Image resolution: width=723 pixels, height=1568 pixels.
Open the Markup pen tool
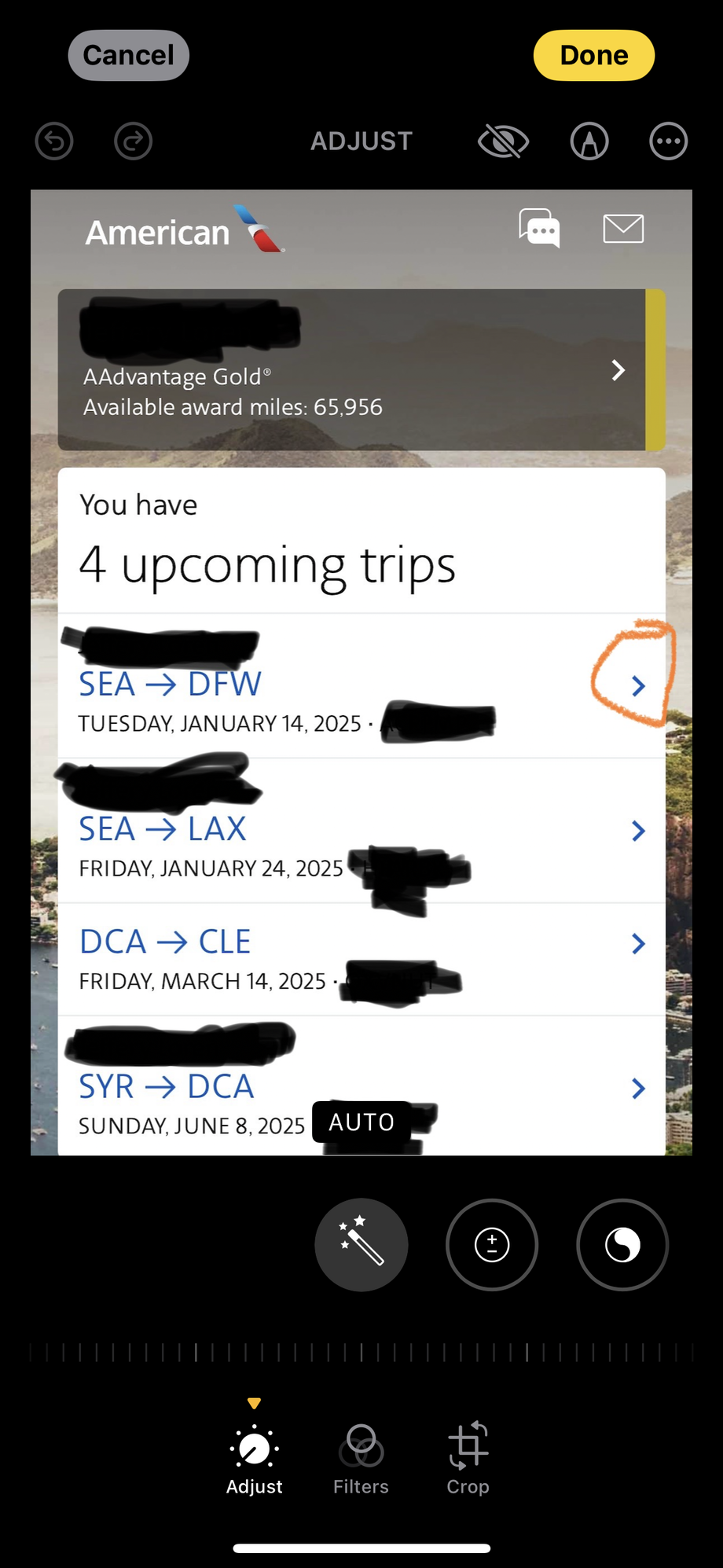coord(589,141)
